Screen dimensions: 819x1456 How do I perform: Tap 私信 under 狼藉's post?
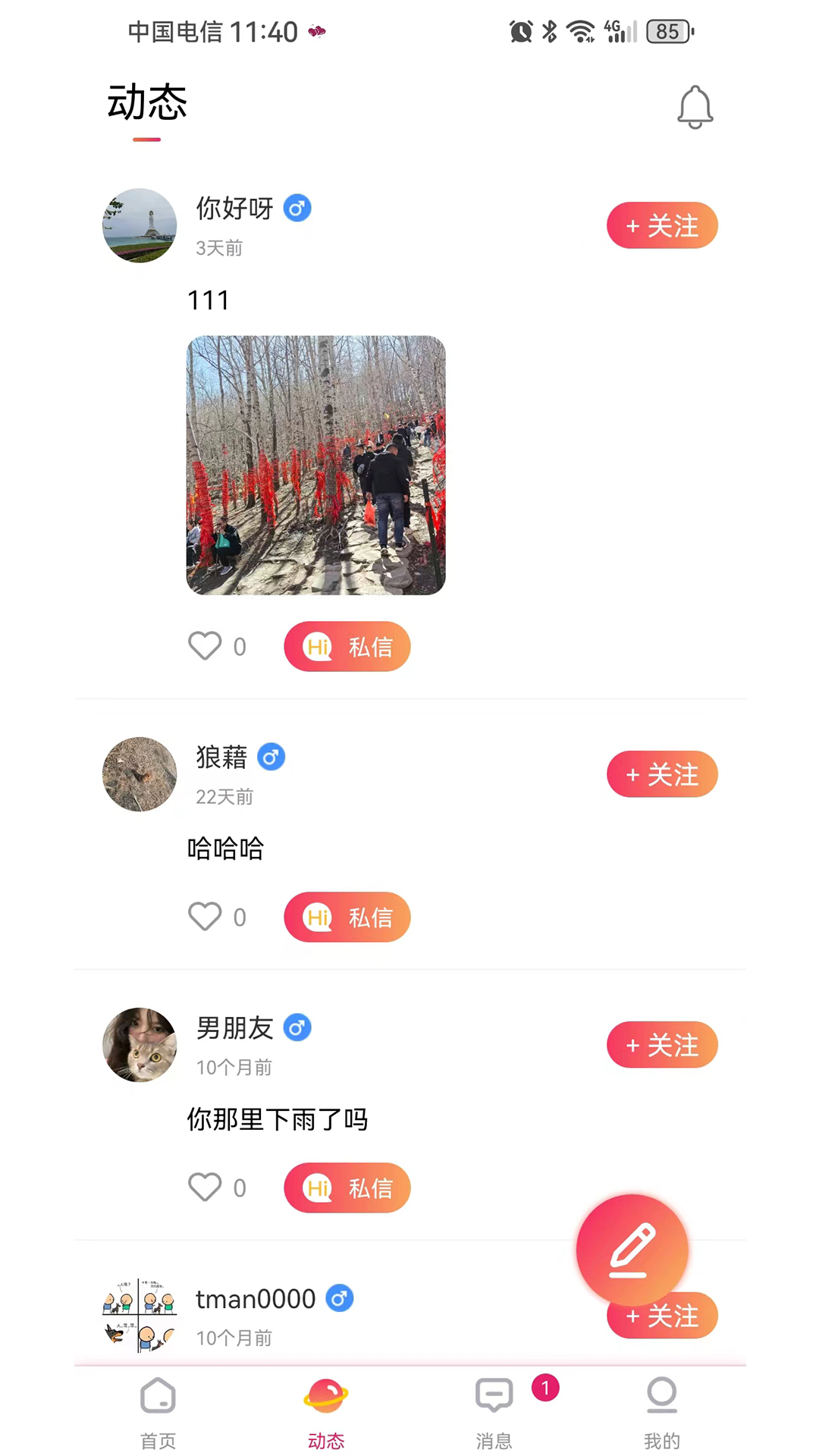[347, 918]
